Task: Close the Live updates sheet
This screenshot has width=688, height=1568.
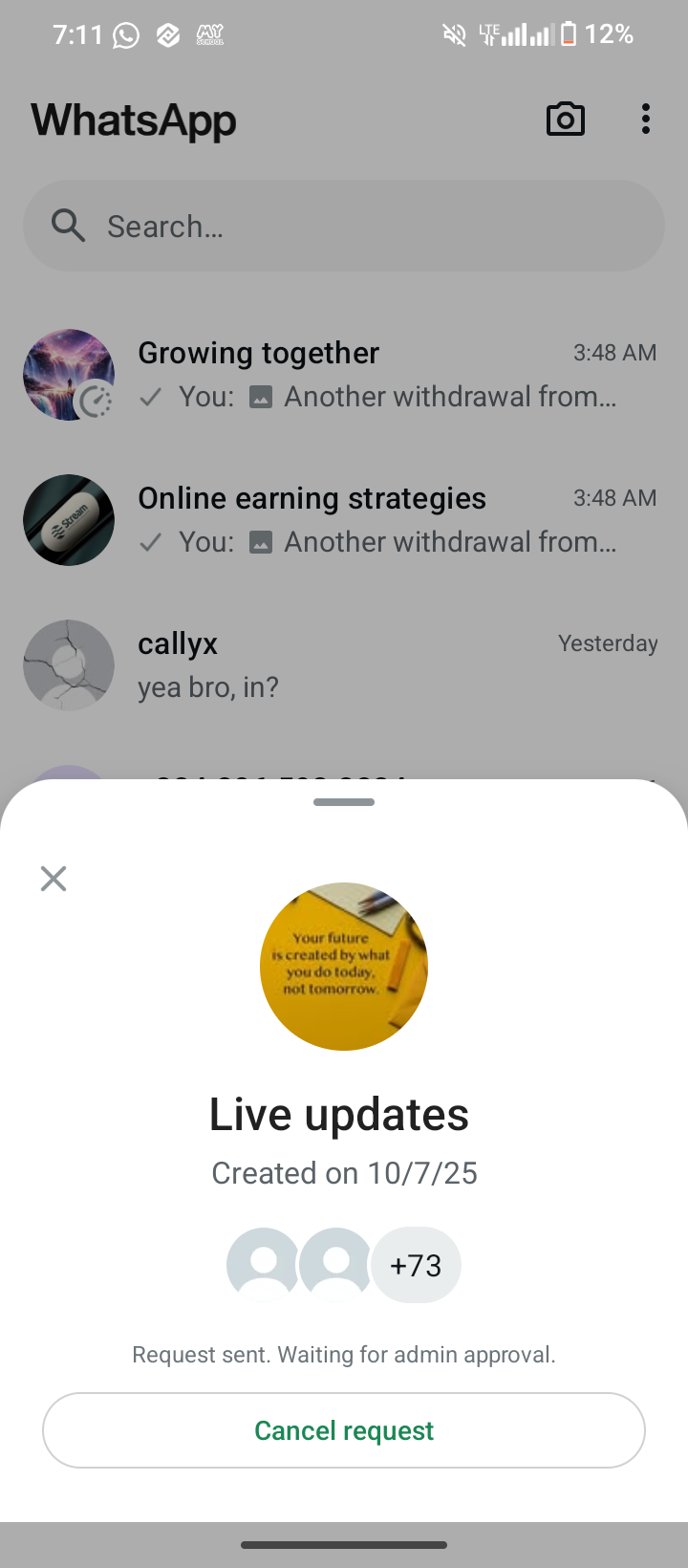Action: 54,879
